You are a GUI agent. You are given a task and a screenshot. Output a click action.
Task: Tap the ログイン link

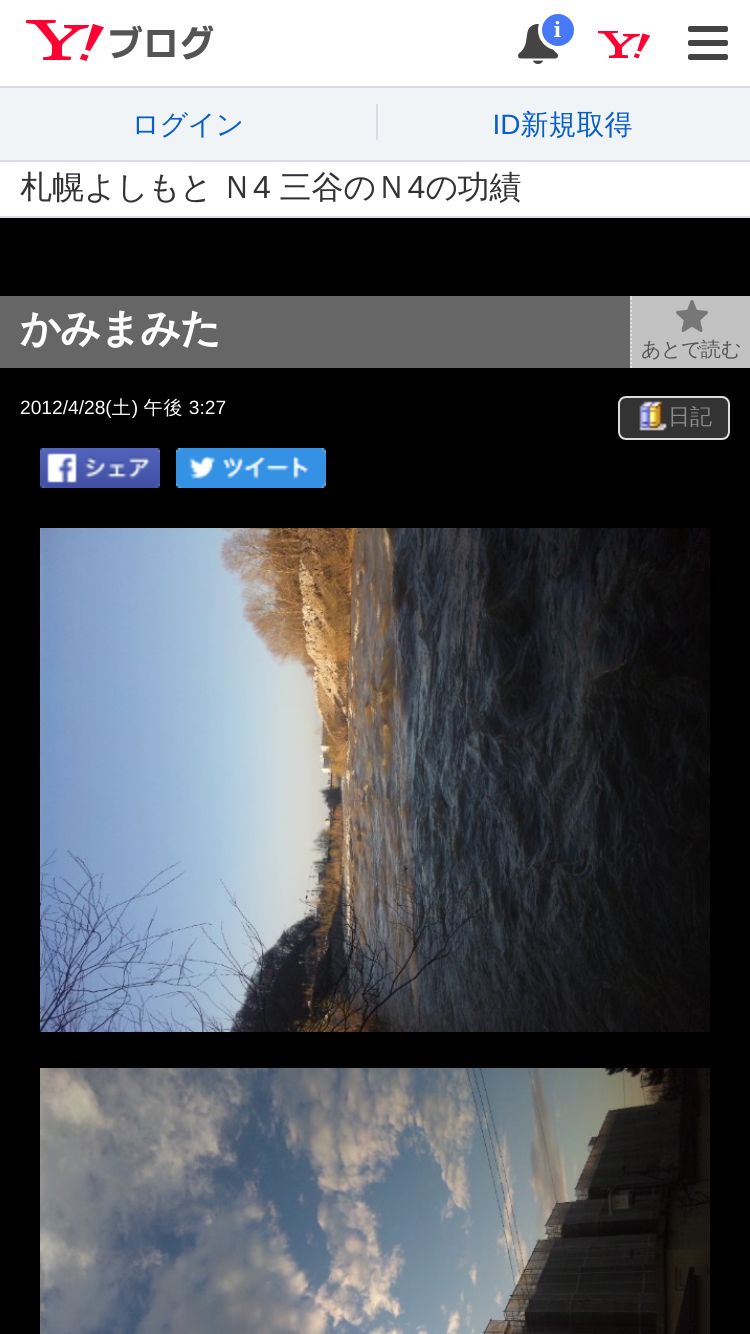(x=188, y=124)
